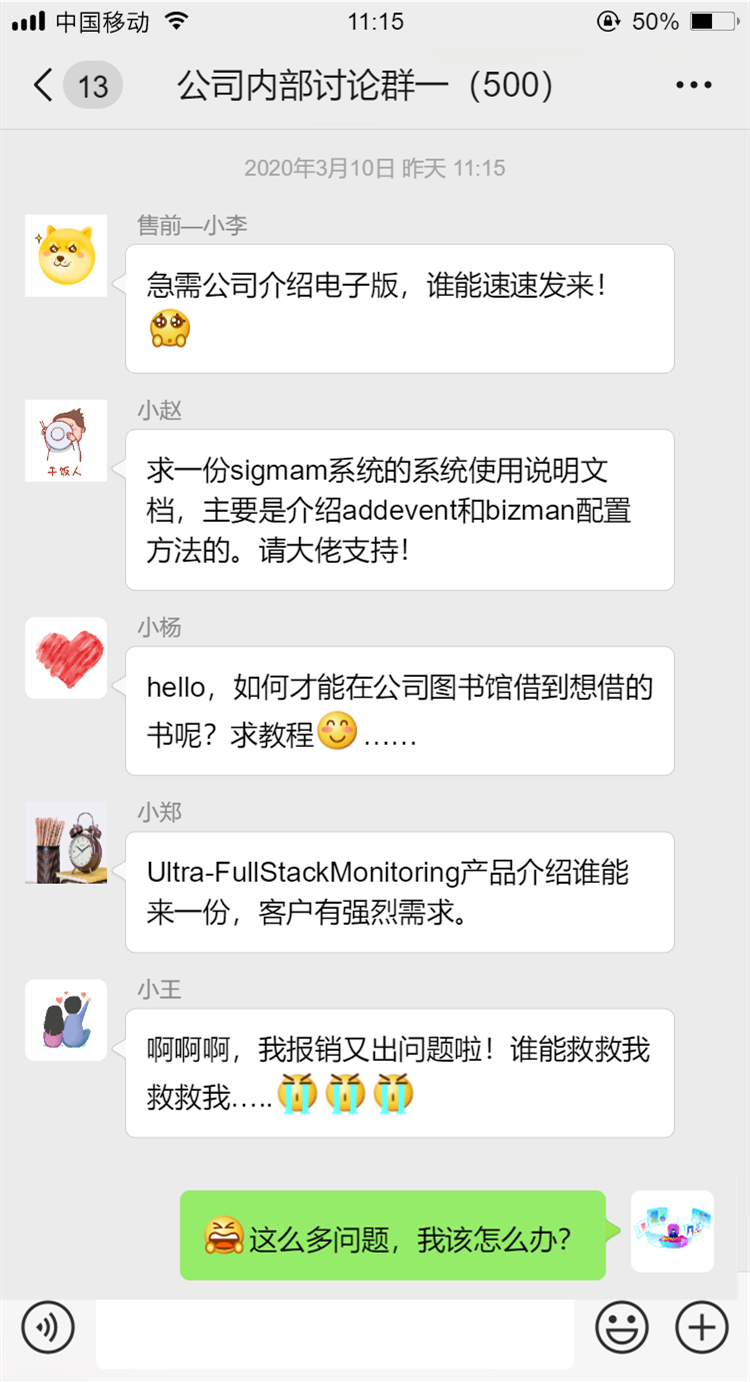Go back to the chat list

pyautogui.click(x=44, y=86)
